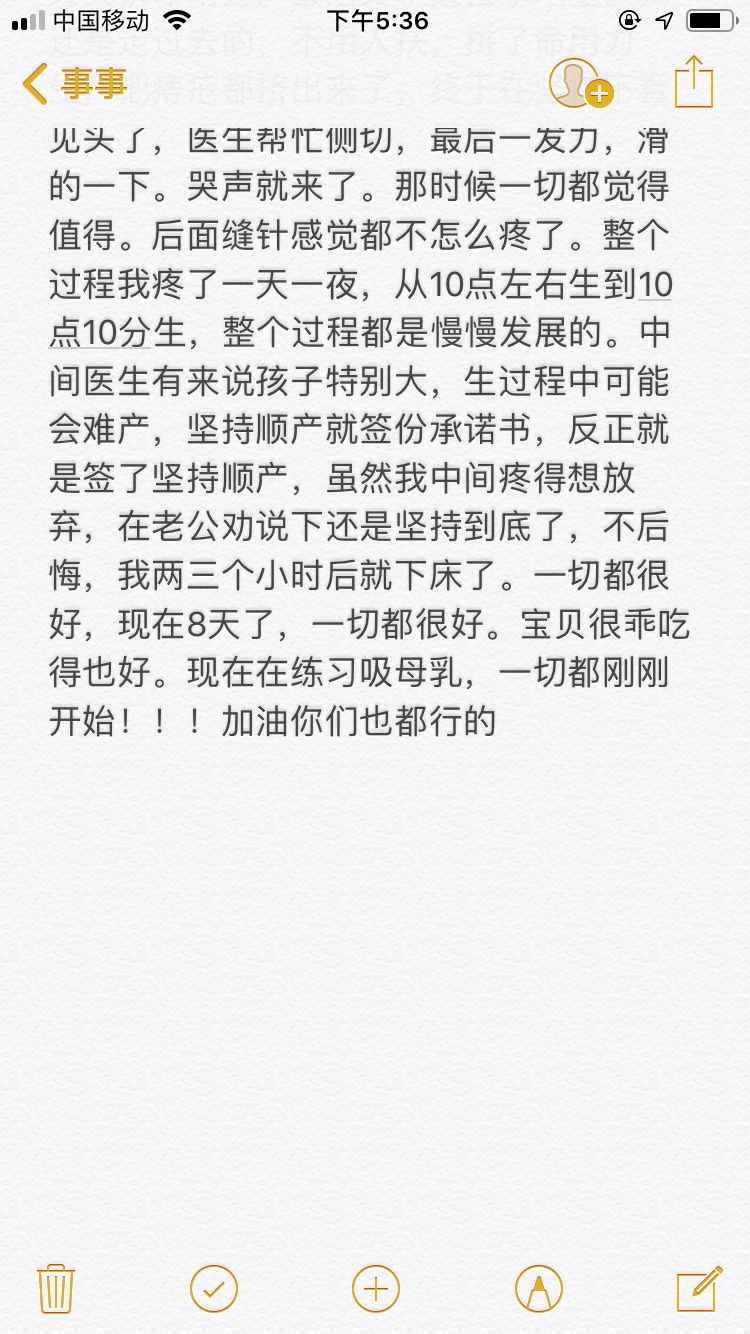
Task: Add a checklist with the checkmark icon
Action: (214, 1287)
